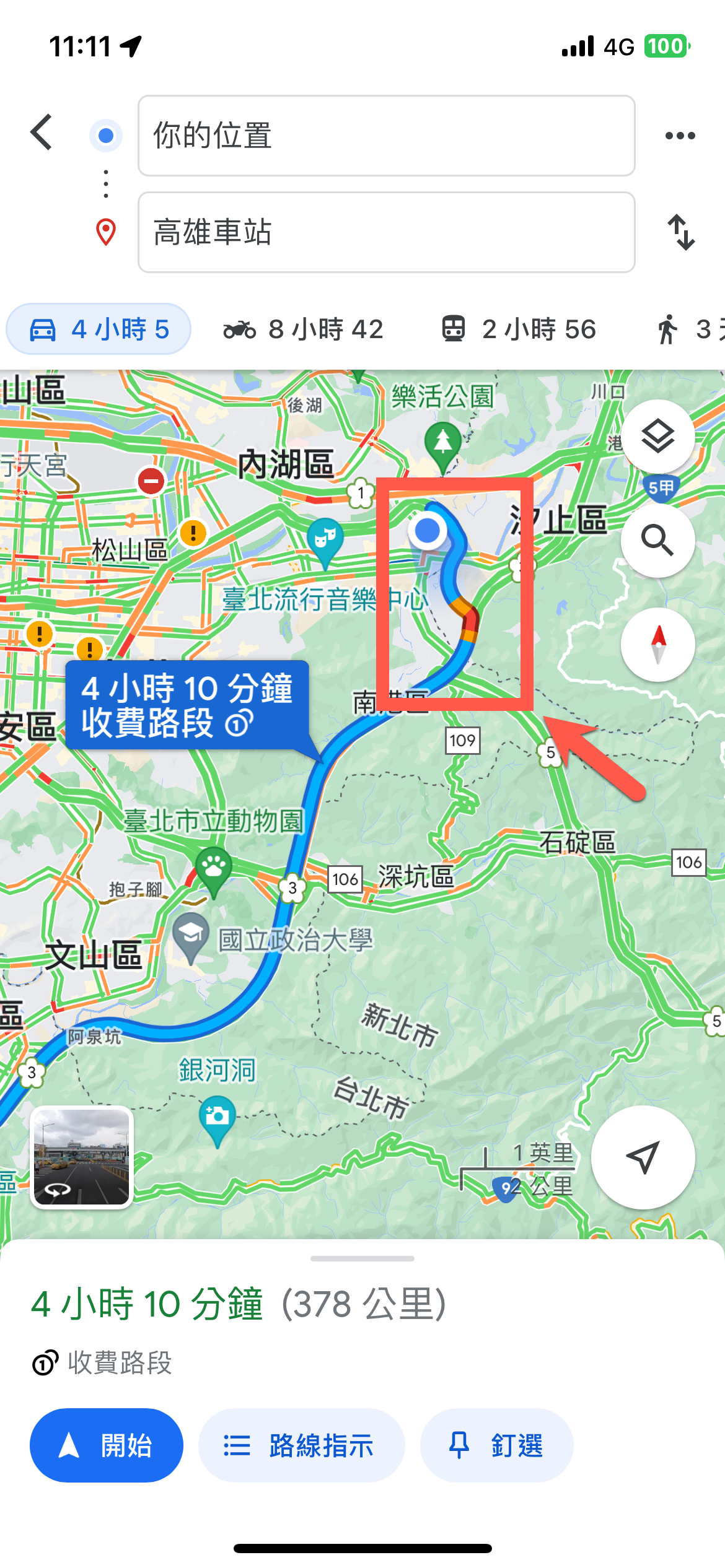Open the Street View thumbnail
Image resolution: width=725 pixels, height=1568 pixels.
(x=81, y=1157)
